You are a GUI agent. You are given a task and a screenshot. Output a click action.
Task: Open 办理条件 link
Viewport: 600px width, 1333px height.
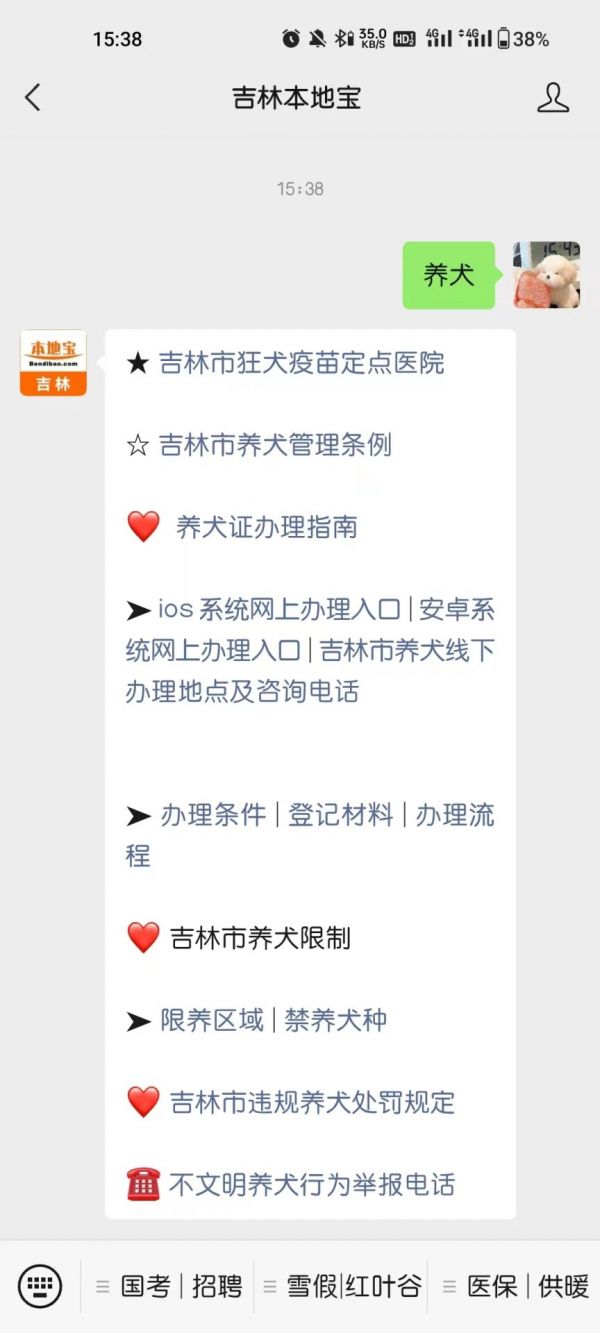(x=213, y=815)
